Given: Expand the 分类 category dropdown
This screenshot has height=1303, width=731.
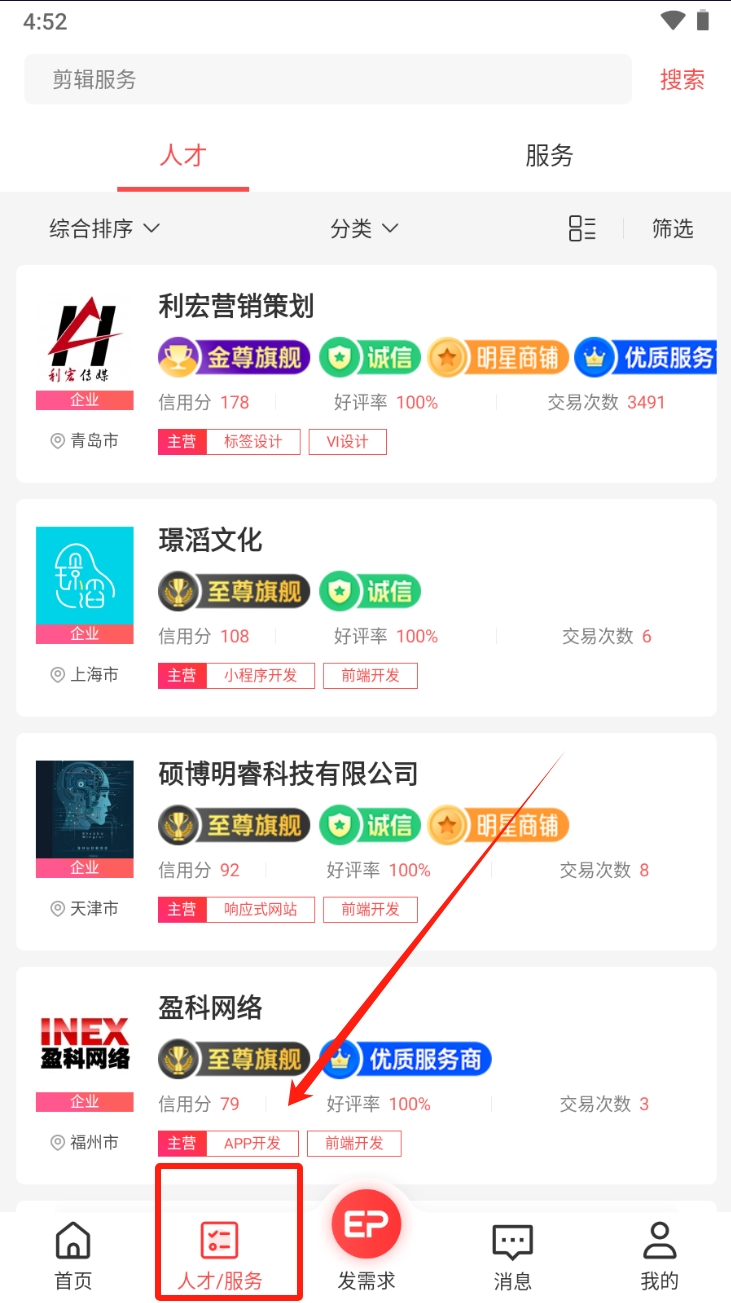Looking at the screenshot, I should (x=364, y=229).
